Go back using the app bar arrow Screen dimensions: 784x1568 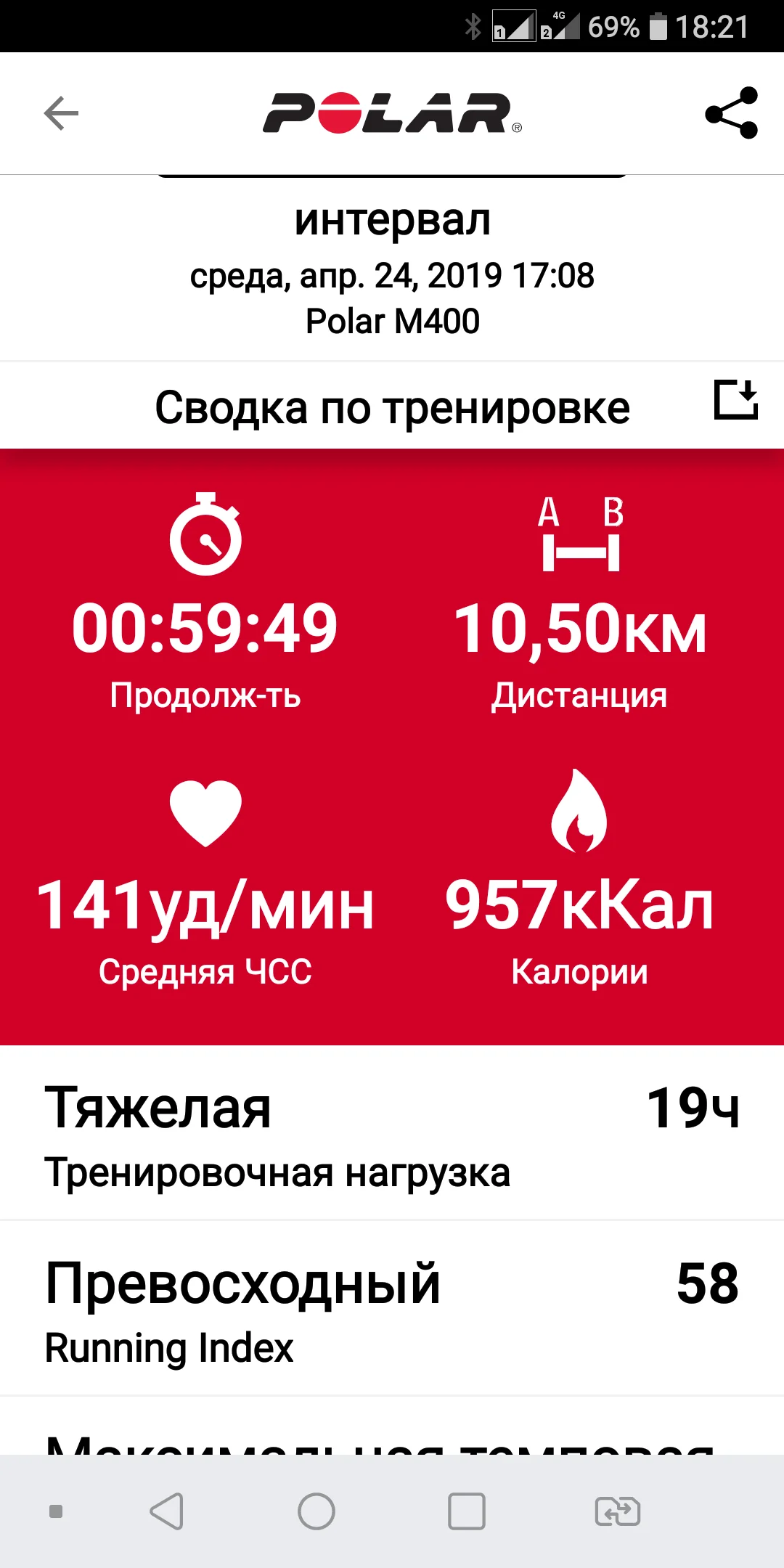click(x=61, y=113)
